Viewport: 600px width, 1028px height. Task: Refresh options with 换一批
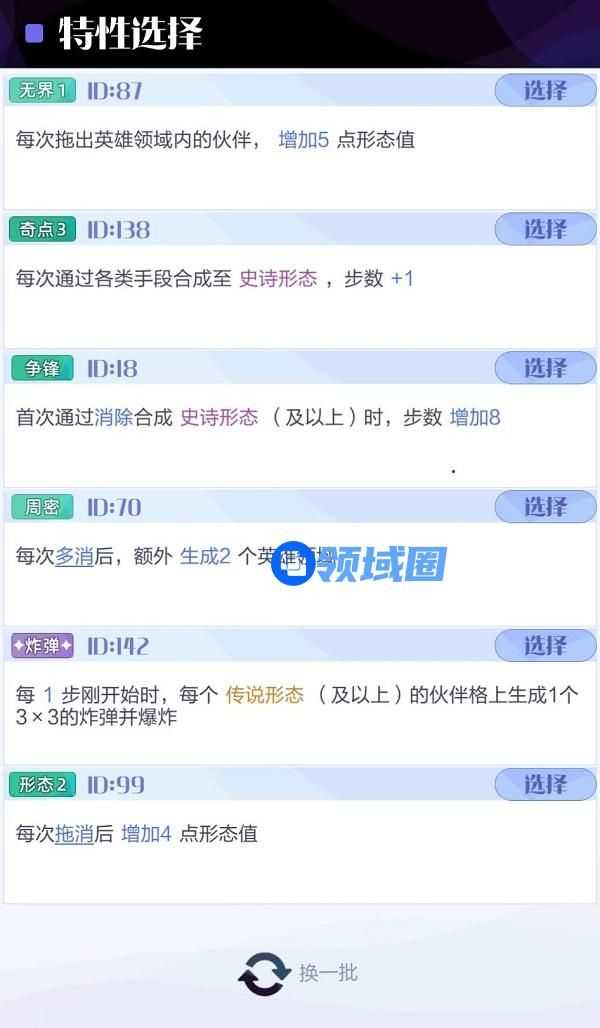coord(298,973)
